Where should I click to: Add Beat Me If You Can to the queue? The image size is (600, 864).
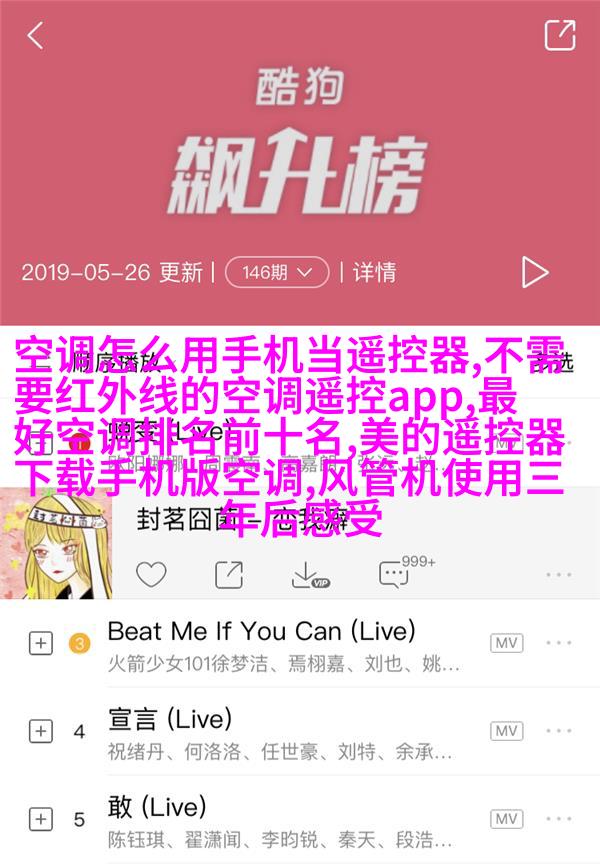click(40, 644)
